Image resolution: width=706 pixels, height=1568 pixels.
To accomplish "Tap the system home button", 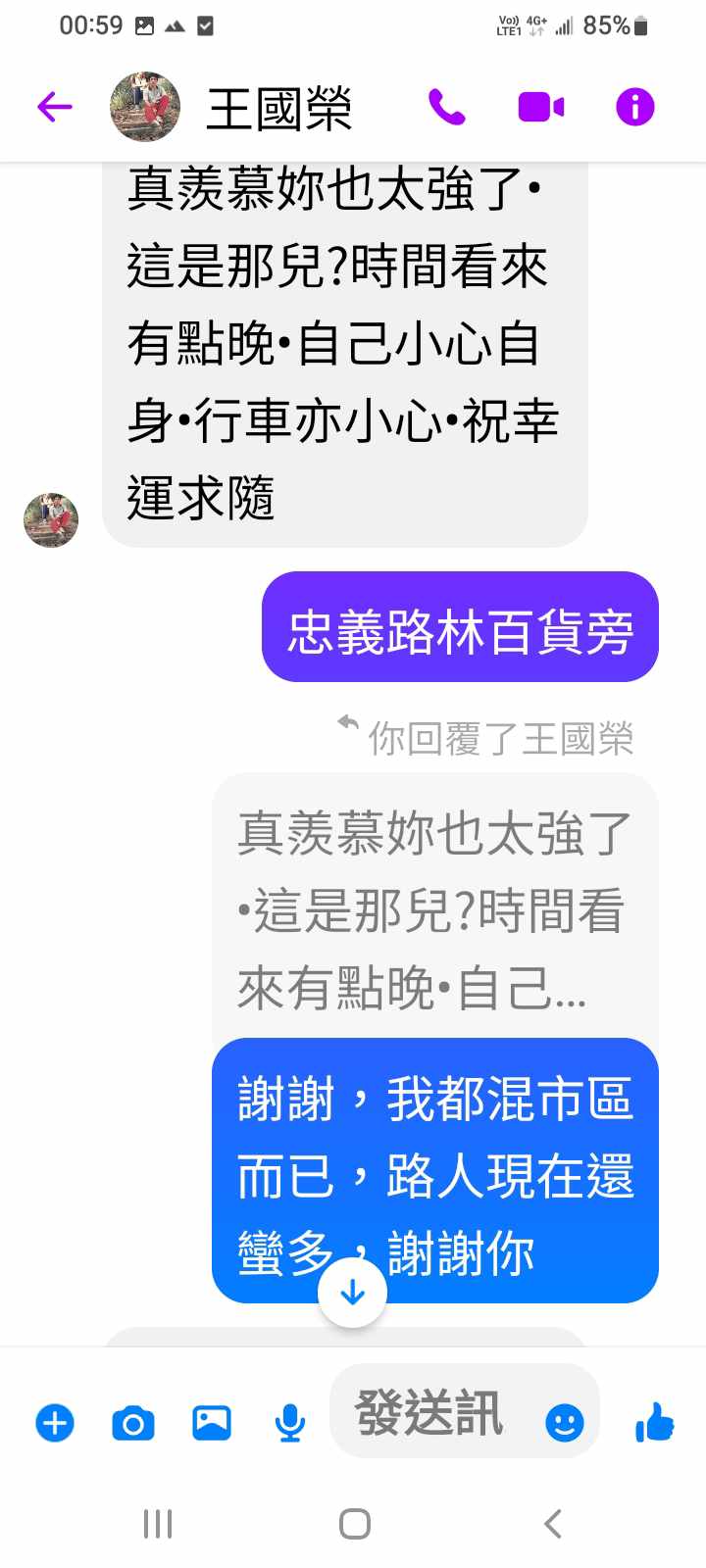I will (354, 1524).
